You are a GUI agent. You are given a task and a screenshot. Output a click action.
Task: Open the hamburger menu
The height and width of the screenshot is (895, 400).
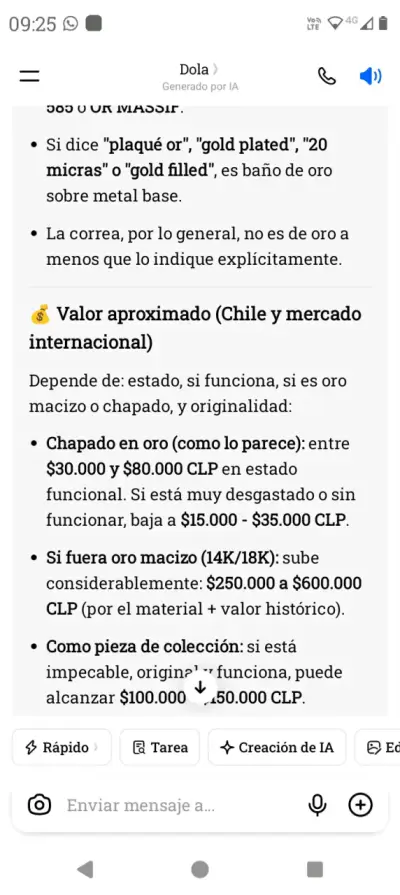coord(29,76)
